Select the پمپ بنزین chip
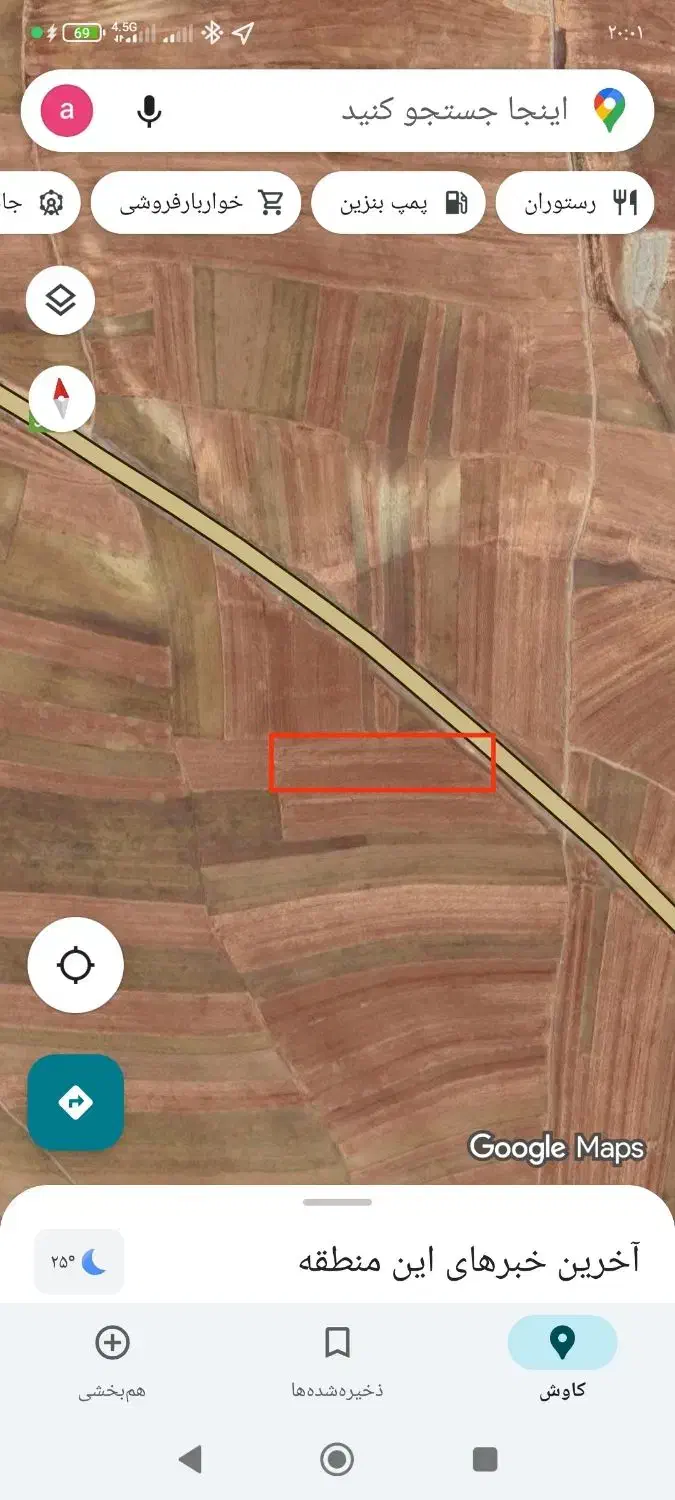Image resolution: width=675 pixels, height=1500 pixels. (x=399, y=204)
